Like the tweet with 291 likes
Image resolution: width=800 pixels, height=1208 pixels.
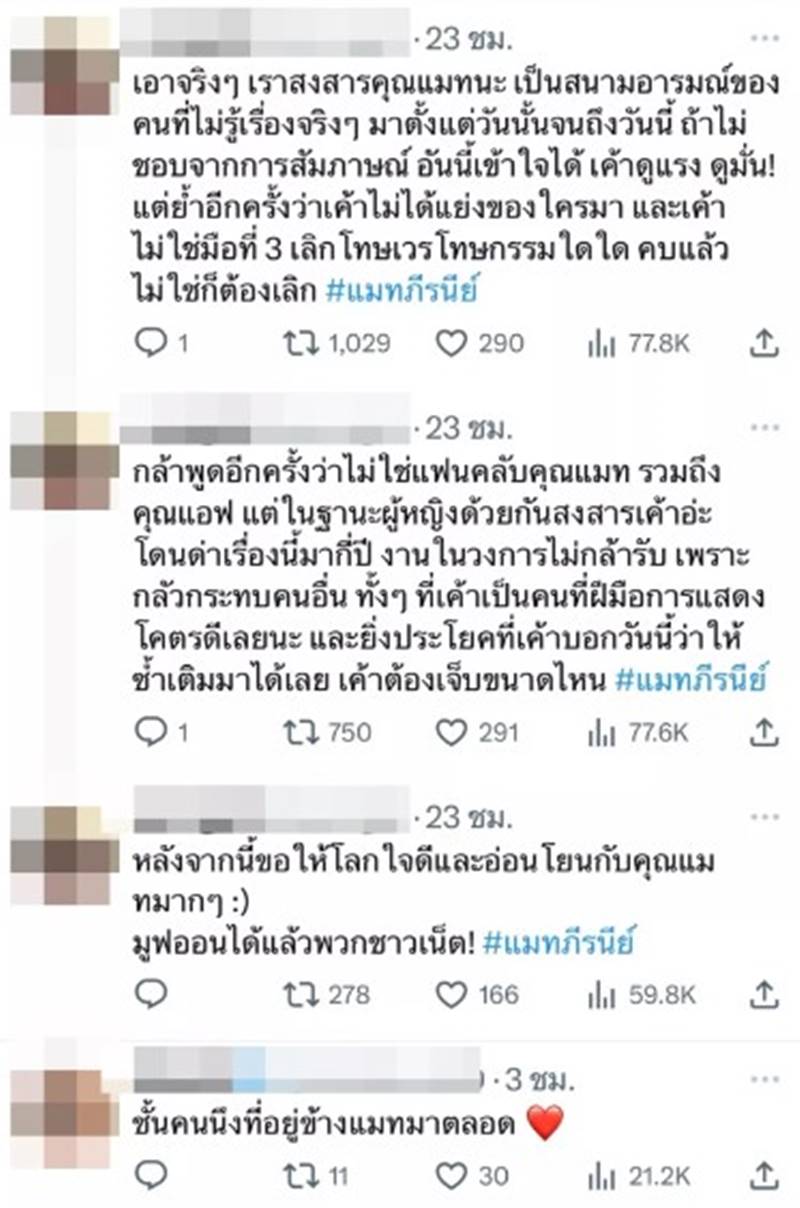click(x=453, y=733)
